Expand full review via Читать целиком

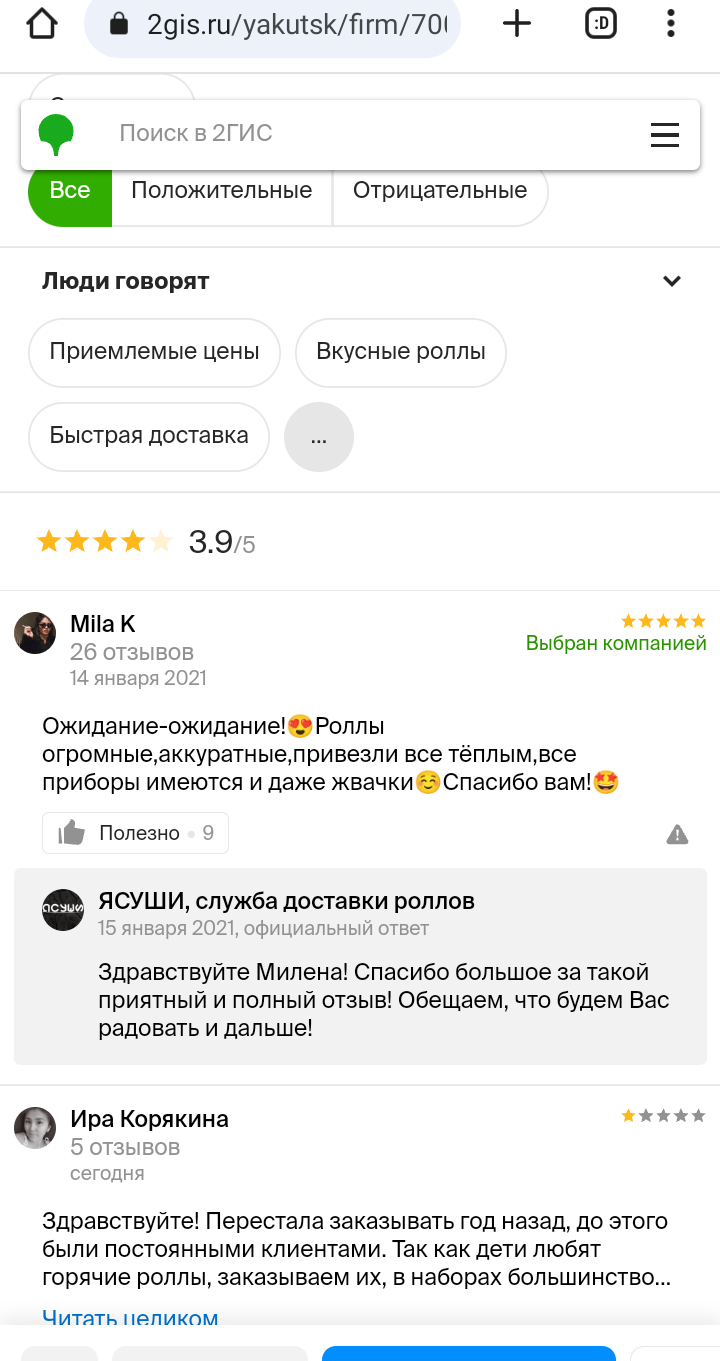pyautogui.click(x=130, y=1317)
